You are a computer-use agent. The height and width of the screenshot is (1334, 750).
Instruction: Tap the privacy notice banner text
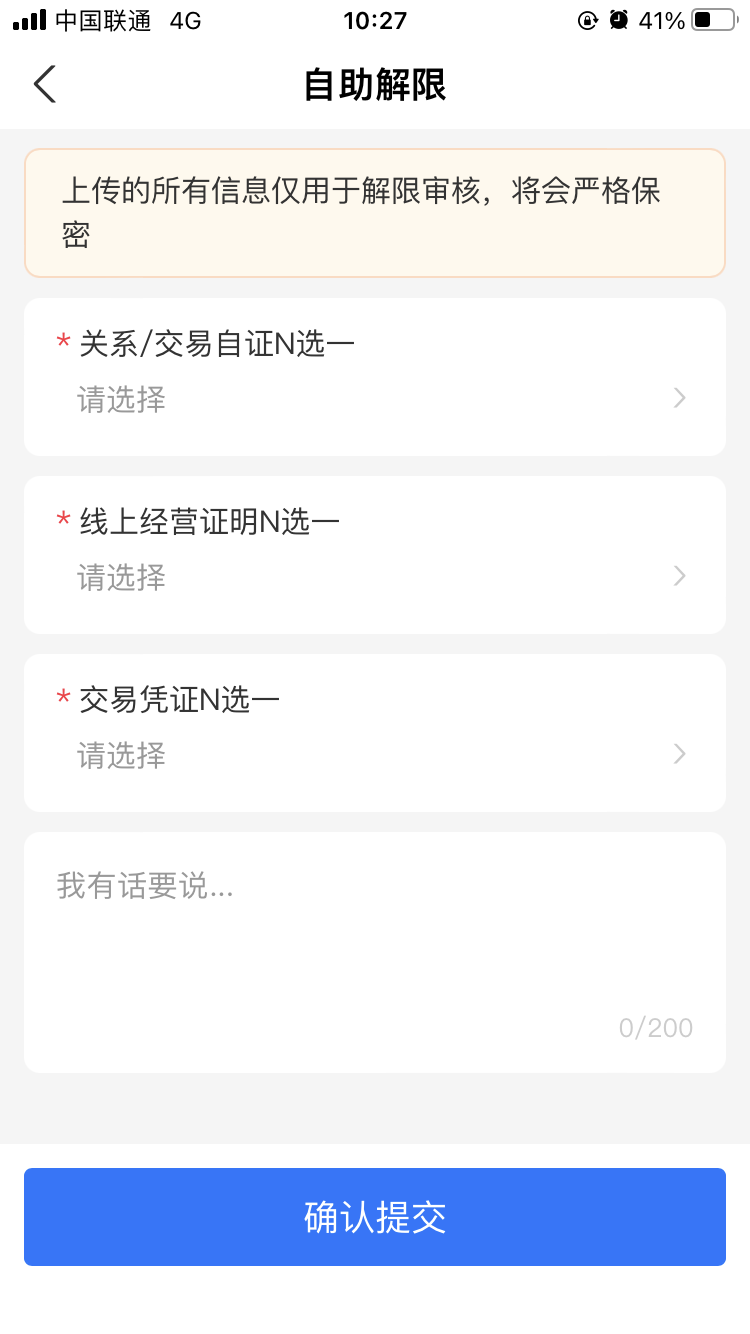[x=374, y=212]
